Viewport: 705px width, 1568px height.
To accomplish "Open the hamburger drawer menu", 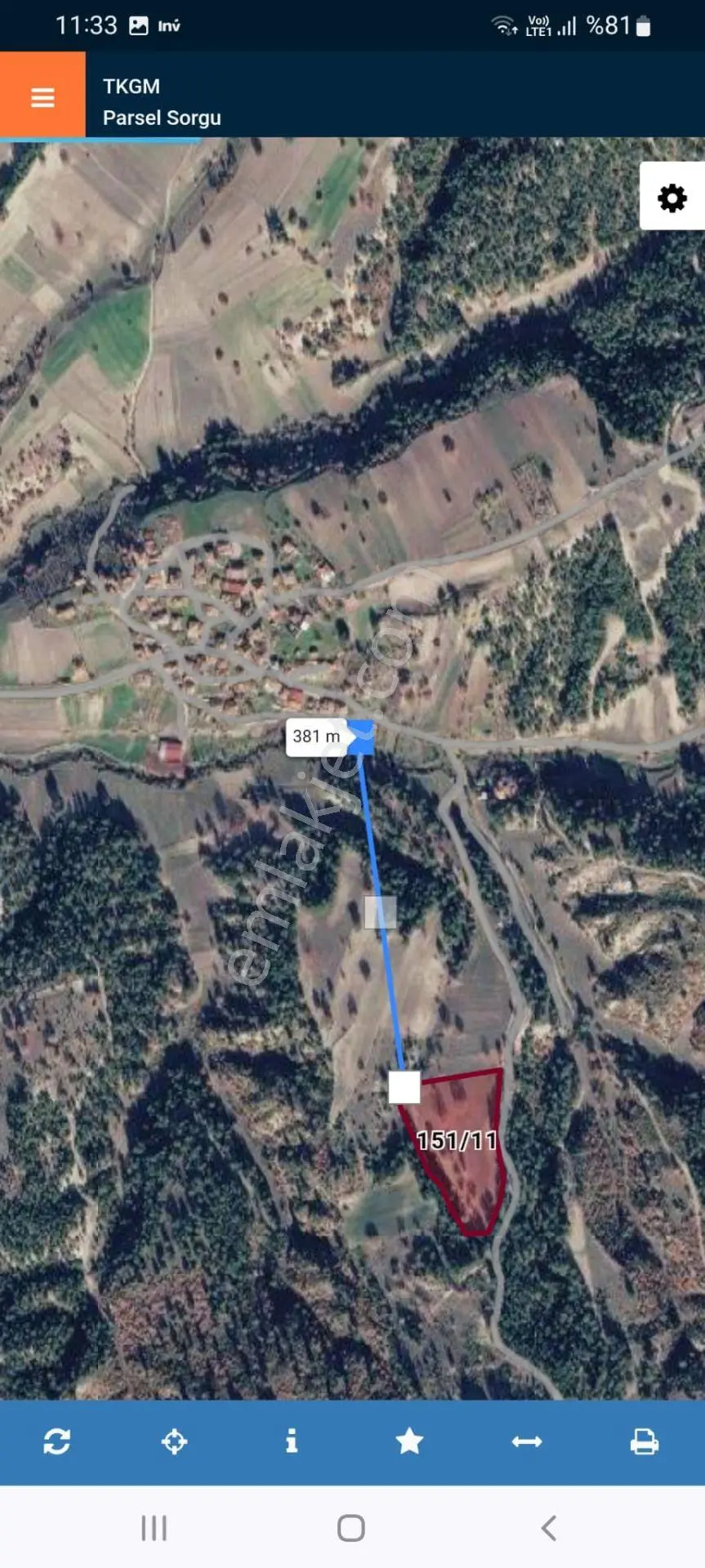I will pyautogui.click(x=42, y=96).
